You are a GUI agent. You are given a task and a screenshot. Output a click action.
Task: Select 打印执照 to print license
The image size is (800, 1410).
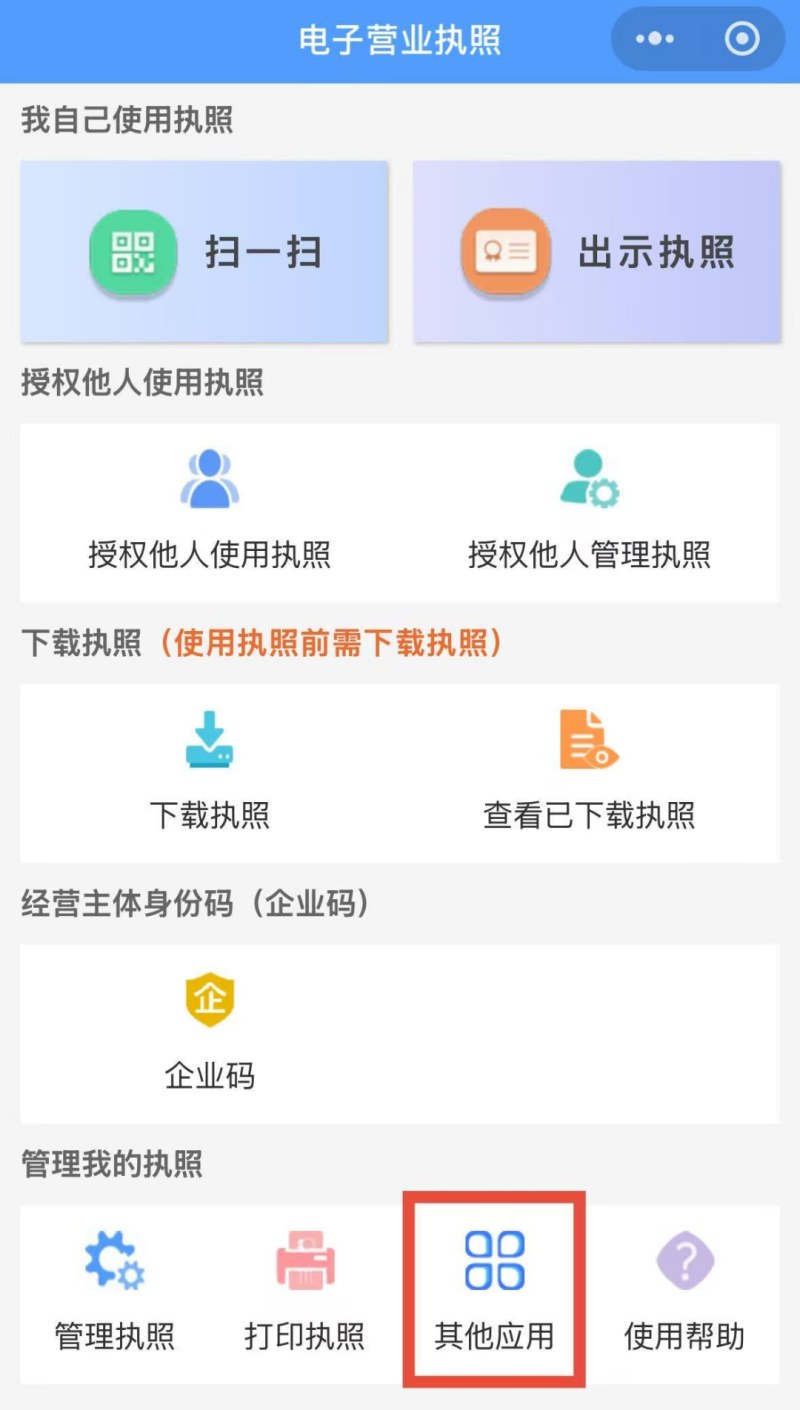[304, 1293]
